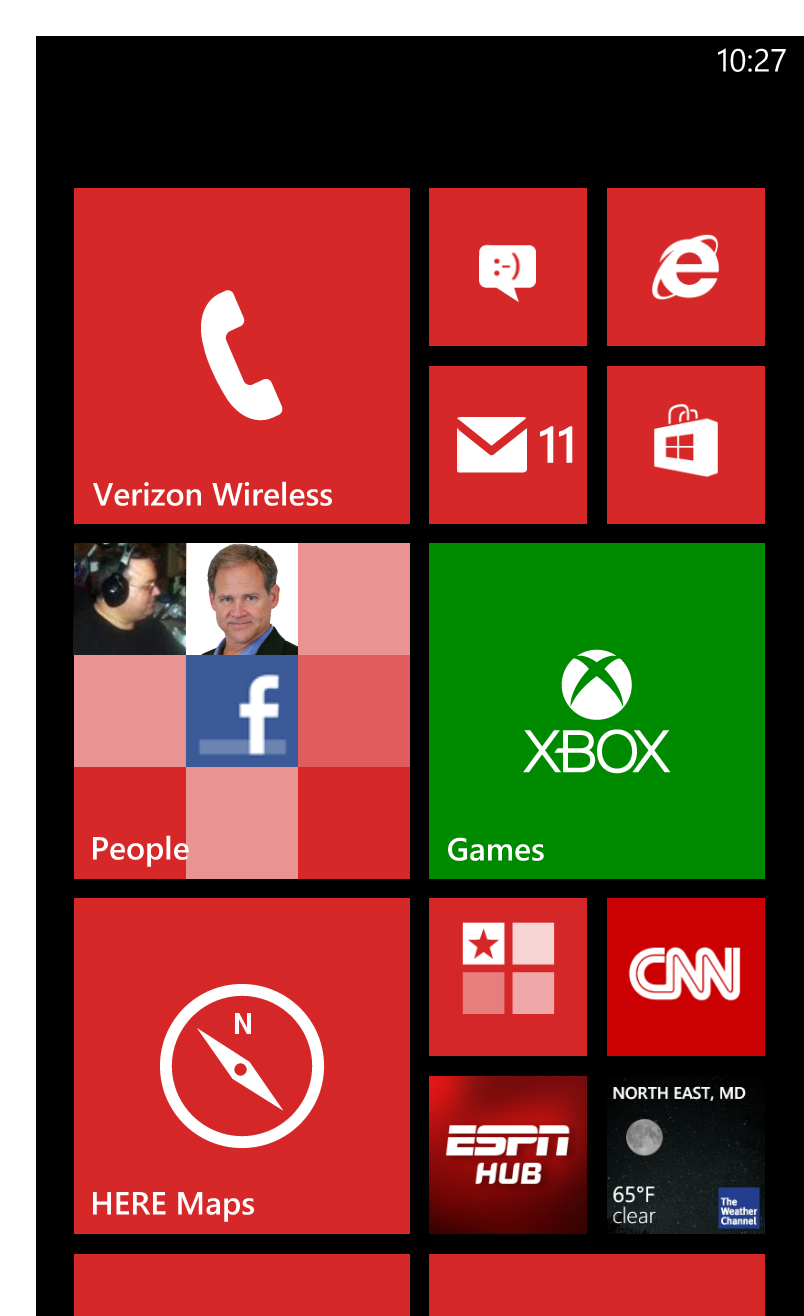Open the Xbox Games tile
The height and width of the screenshot is (1316, 804).
(x=596, y=710)
